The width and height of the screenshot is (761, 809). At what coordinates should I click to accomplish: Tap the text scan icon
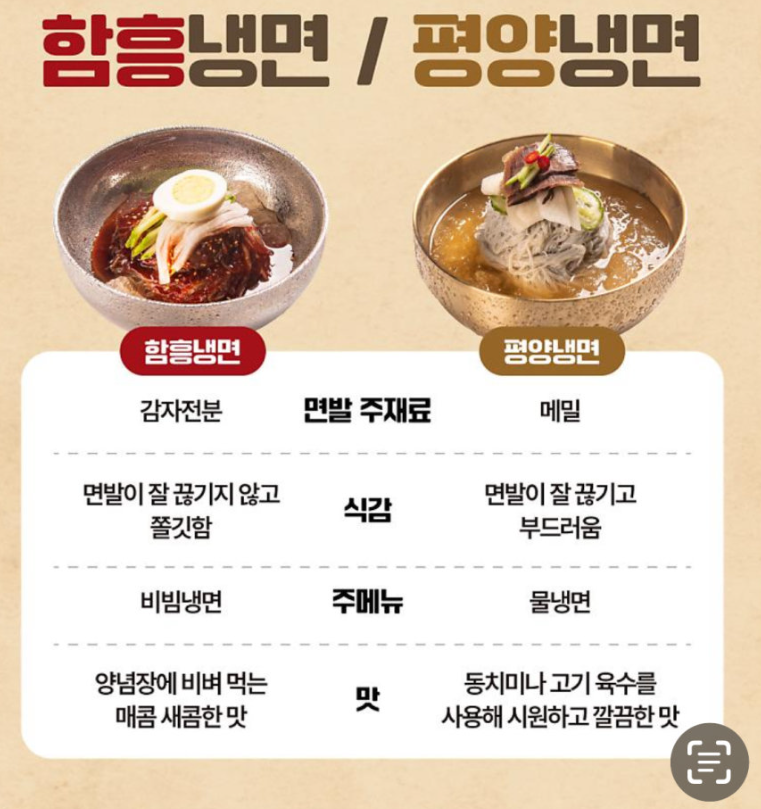pyautogui.click(x=709, y=762)
